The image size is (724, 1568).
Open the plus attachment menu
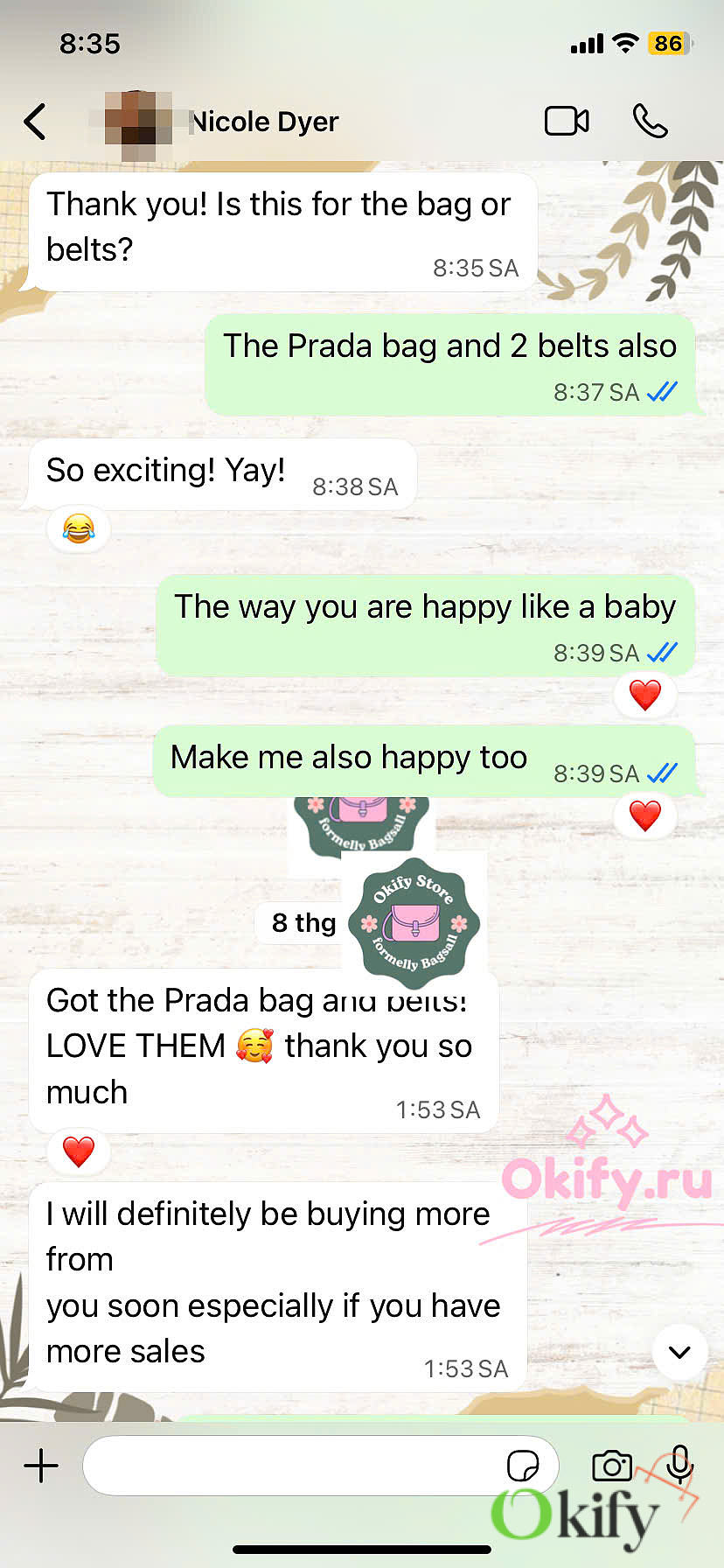tap(41, 1465)
